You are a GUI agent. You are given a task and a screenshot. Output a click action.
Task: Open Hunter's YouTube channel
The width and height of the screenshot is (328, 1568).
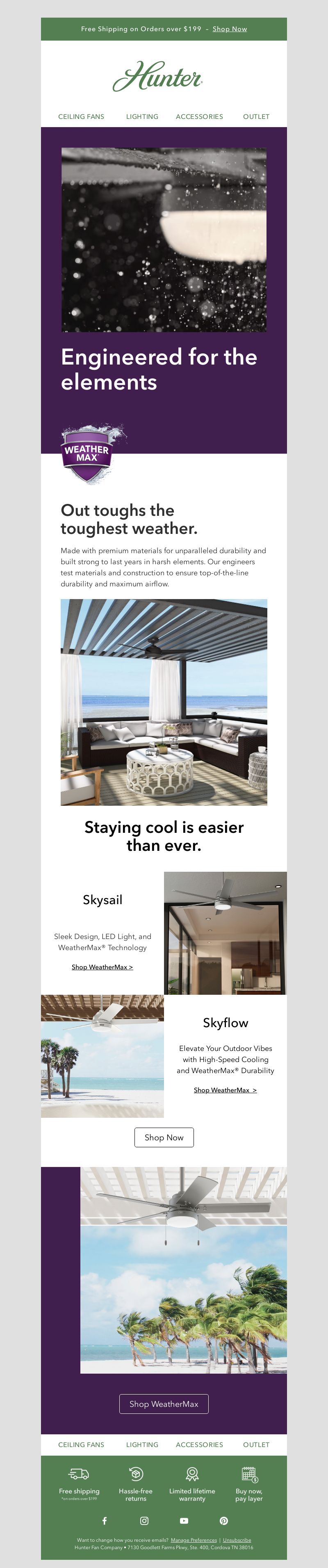pos(184,1520)
